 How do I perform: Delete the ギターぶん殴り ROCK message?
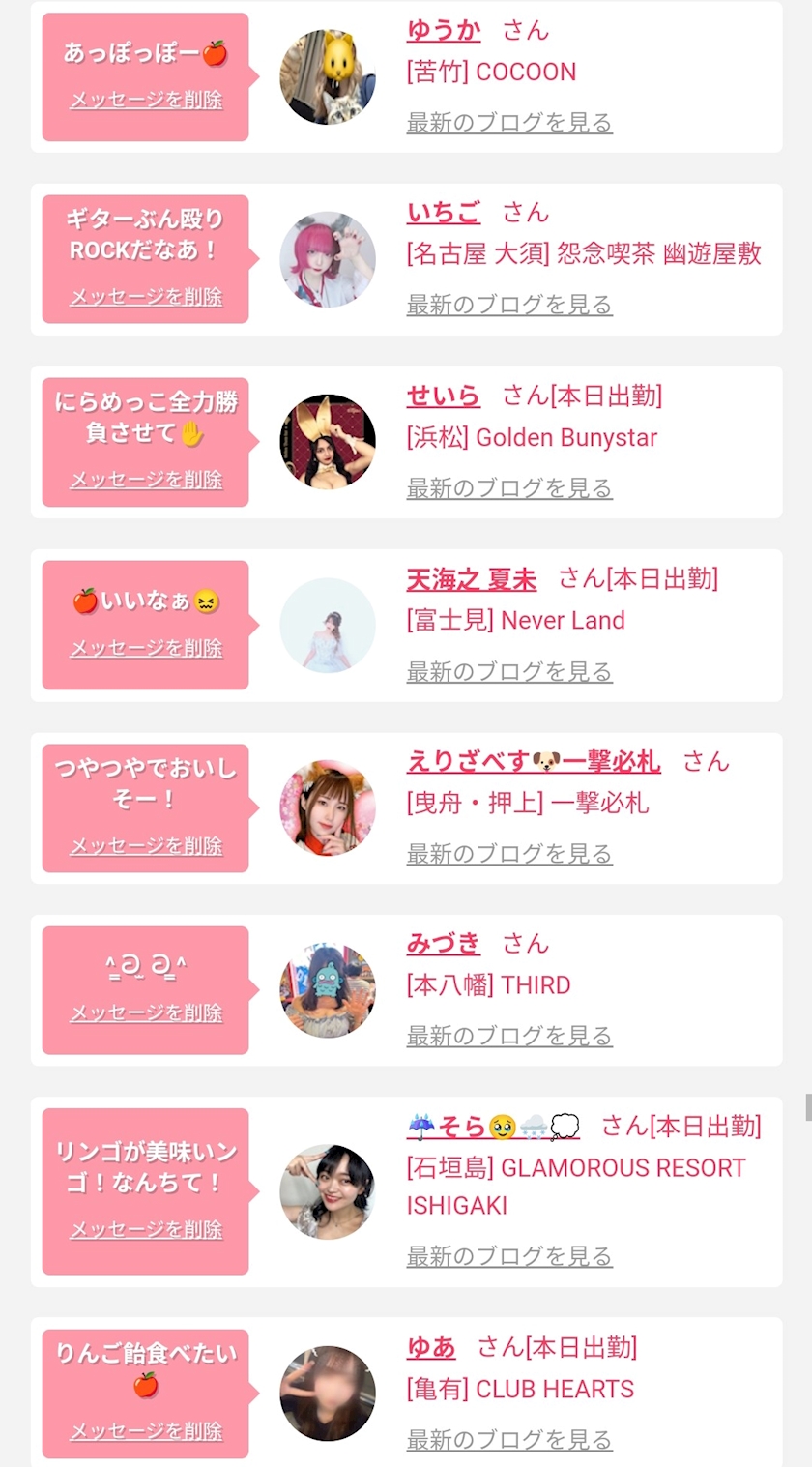coord(146,297)
